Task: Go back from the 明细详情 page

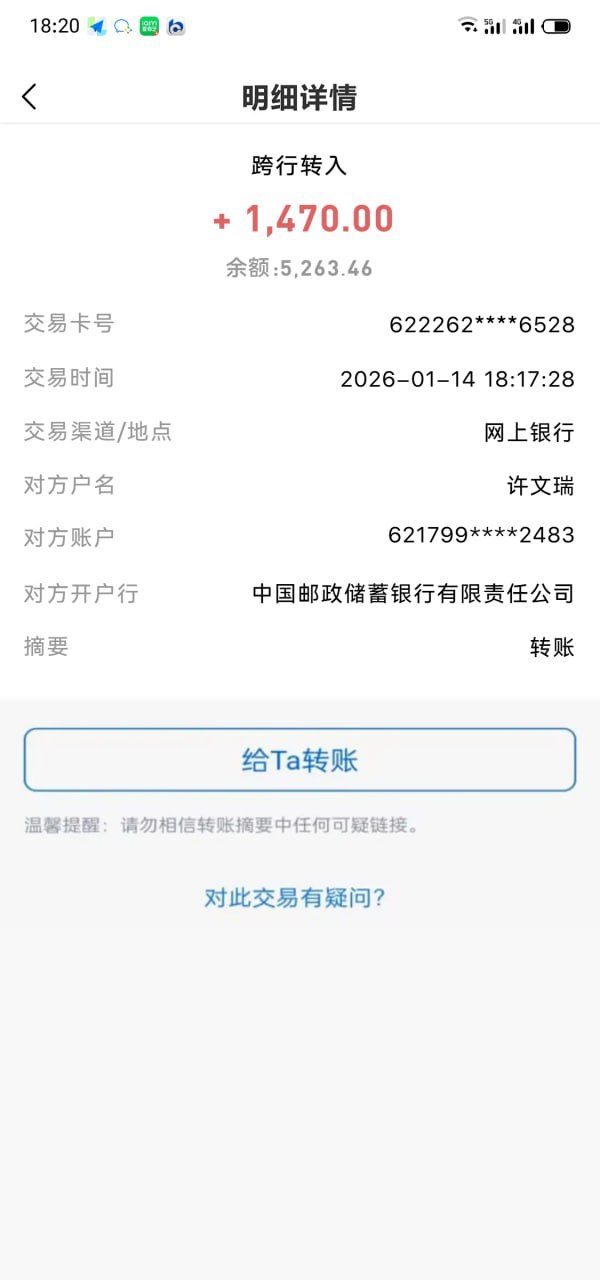Action: click(x=29, y=97)
